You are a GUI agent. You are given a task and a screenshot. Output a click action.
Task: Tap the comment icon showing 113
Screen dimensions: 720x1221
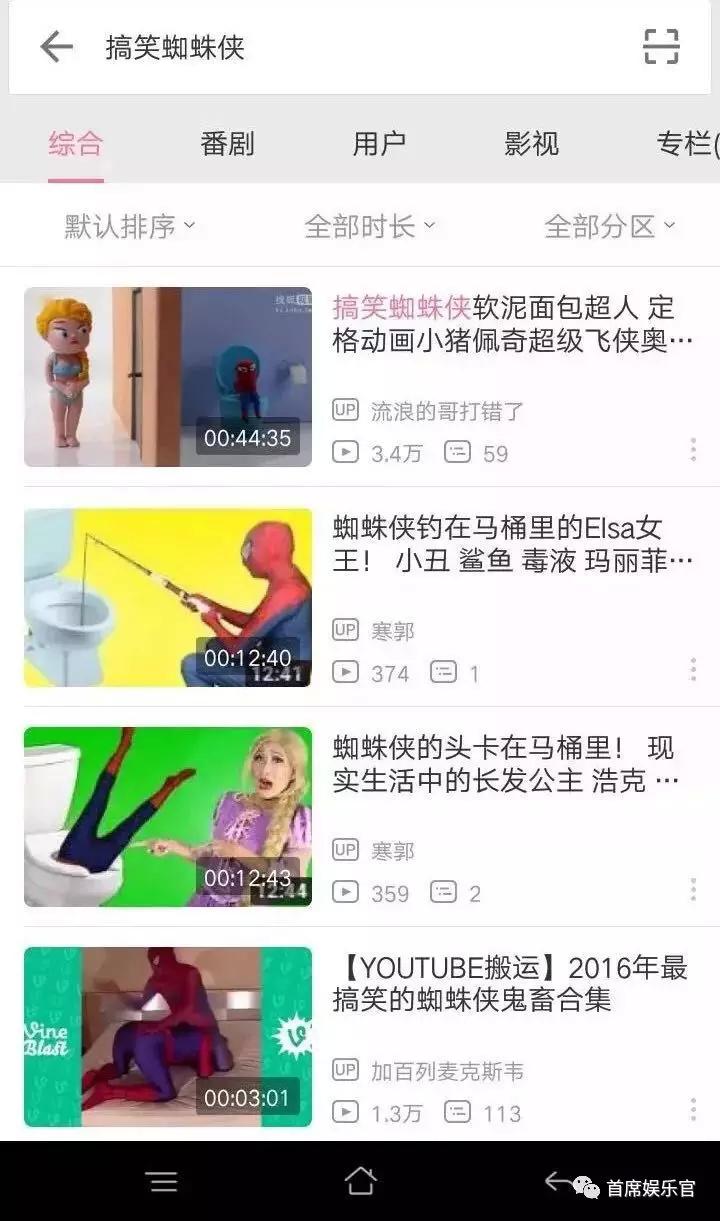(456, 1112)
